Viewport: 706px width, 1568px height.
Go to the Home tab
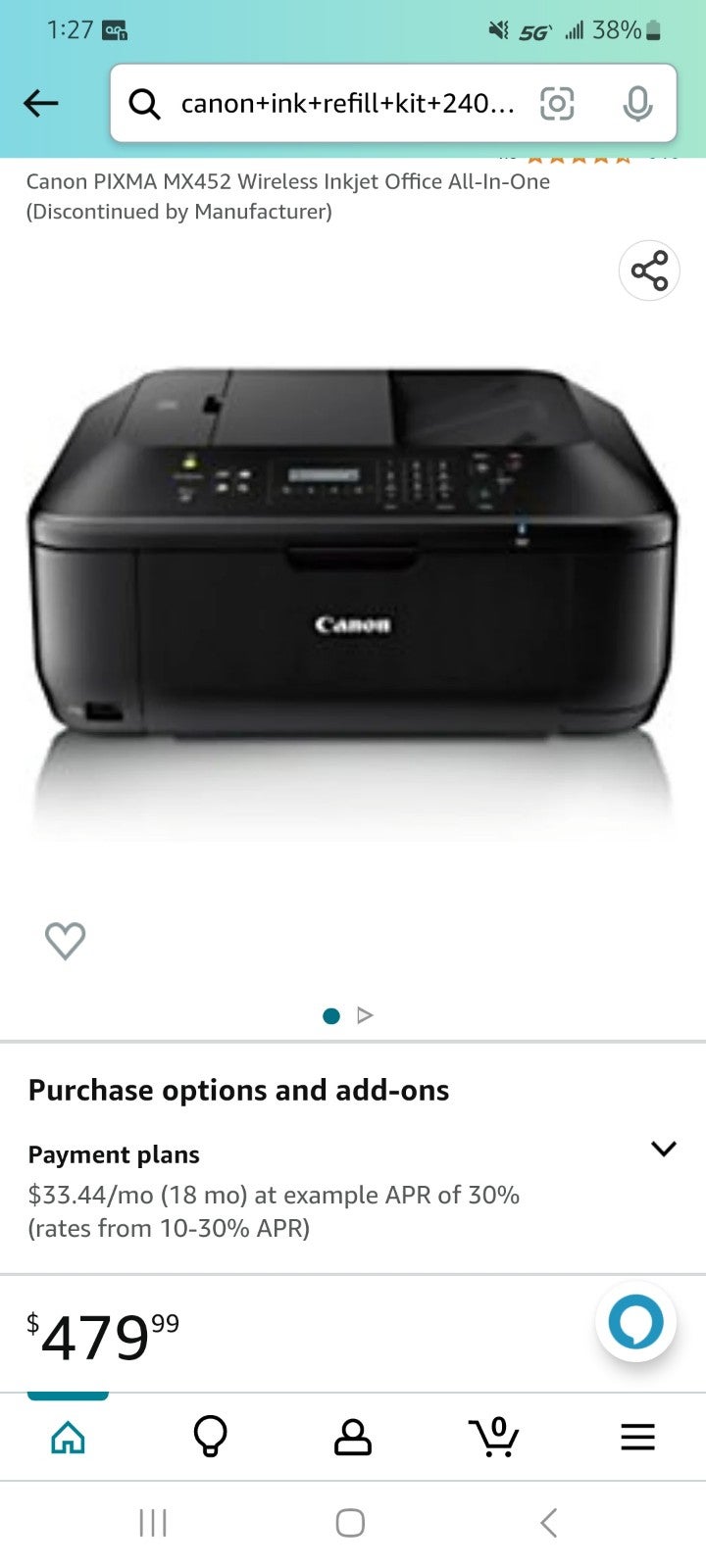(x=68, y=1438)
